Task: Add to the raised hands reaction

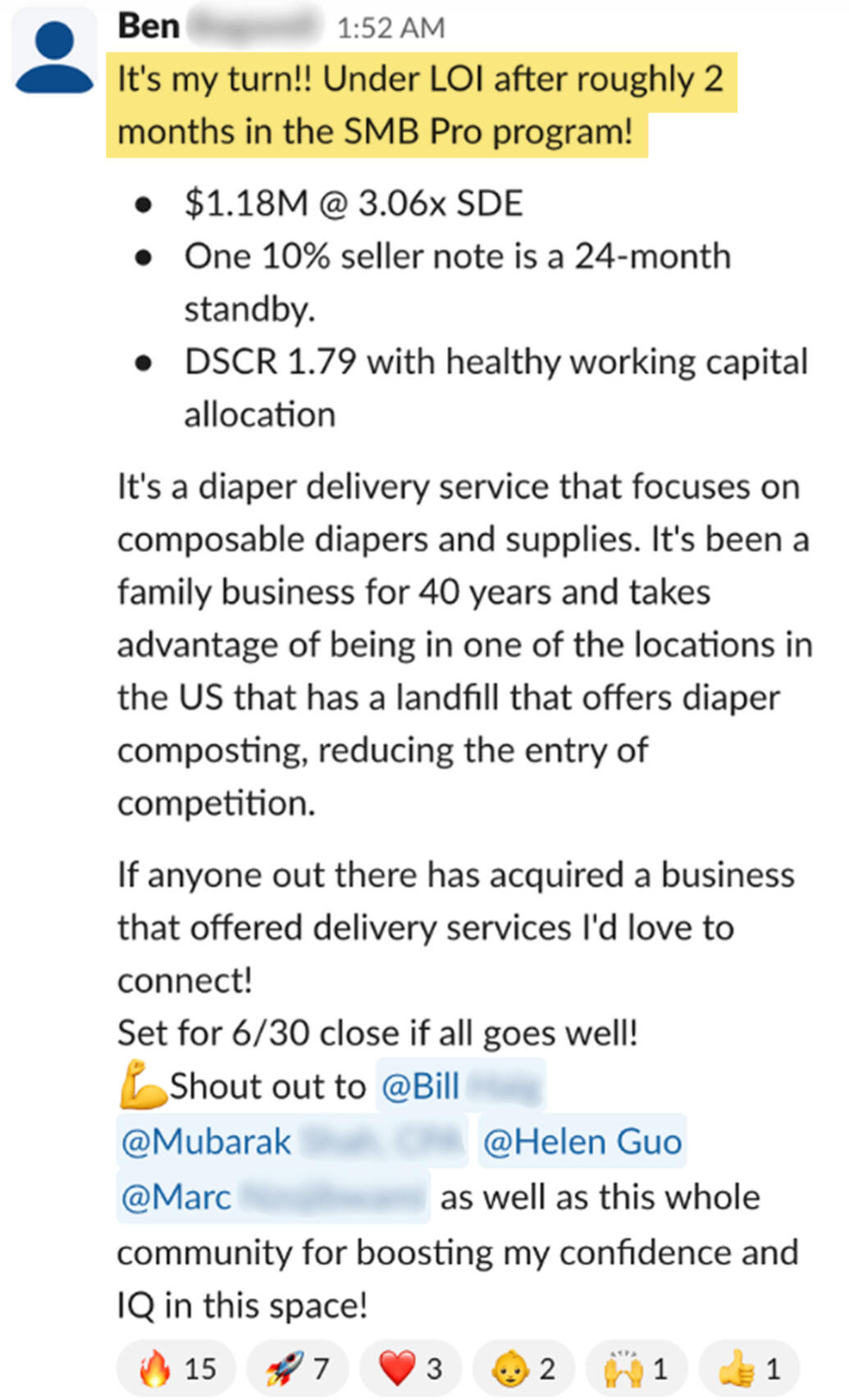Action: 636,1368
